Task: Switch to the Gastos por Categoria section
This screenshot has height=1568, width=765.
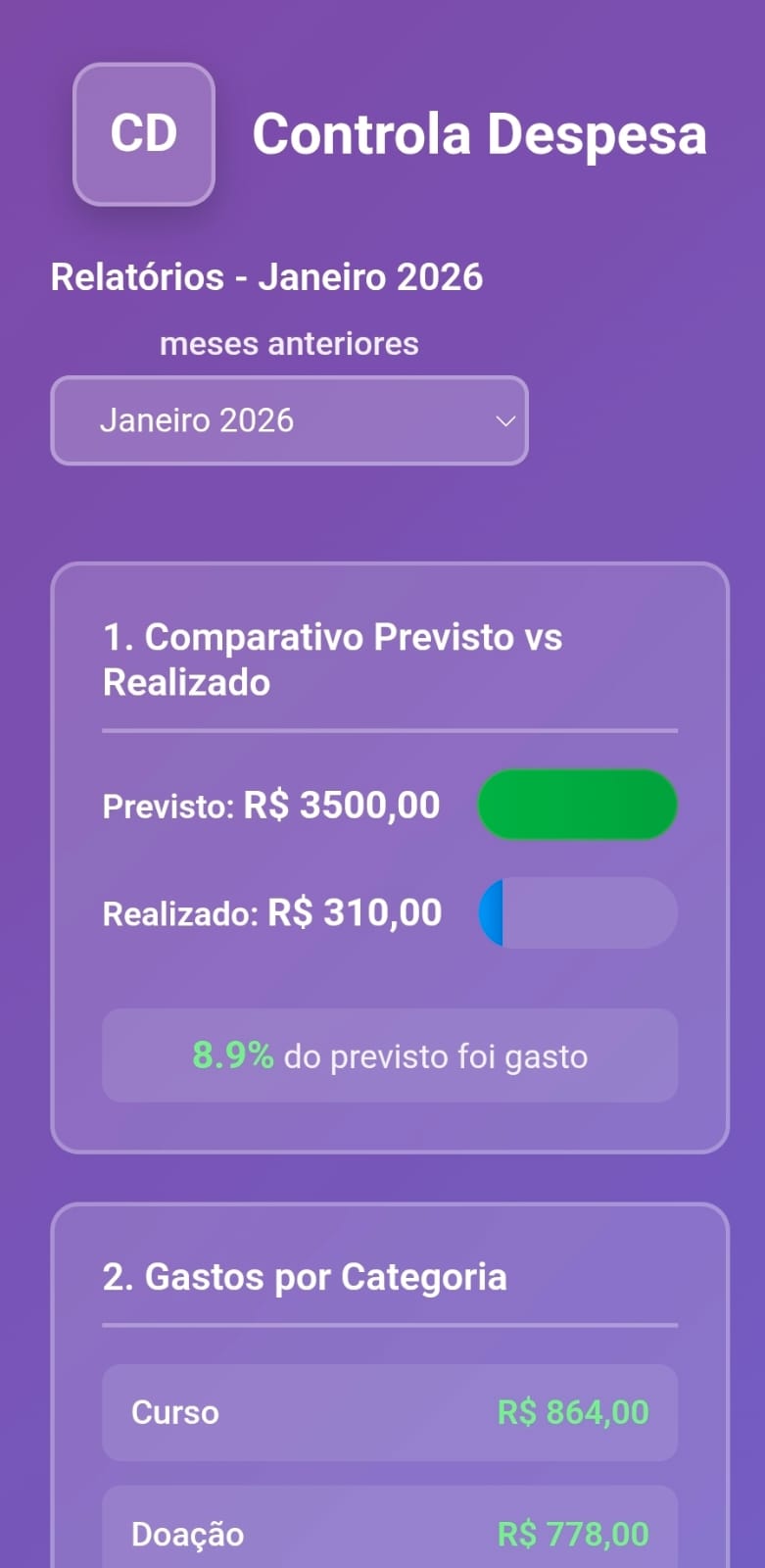Action: 305,1277
